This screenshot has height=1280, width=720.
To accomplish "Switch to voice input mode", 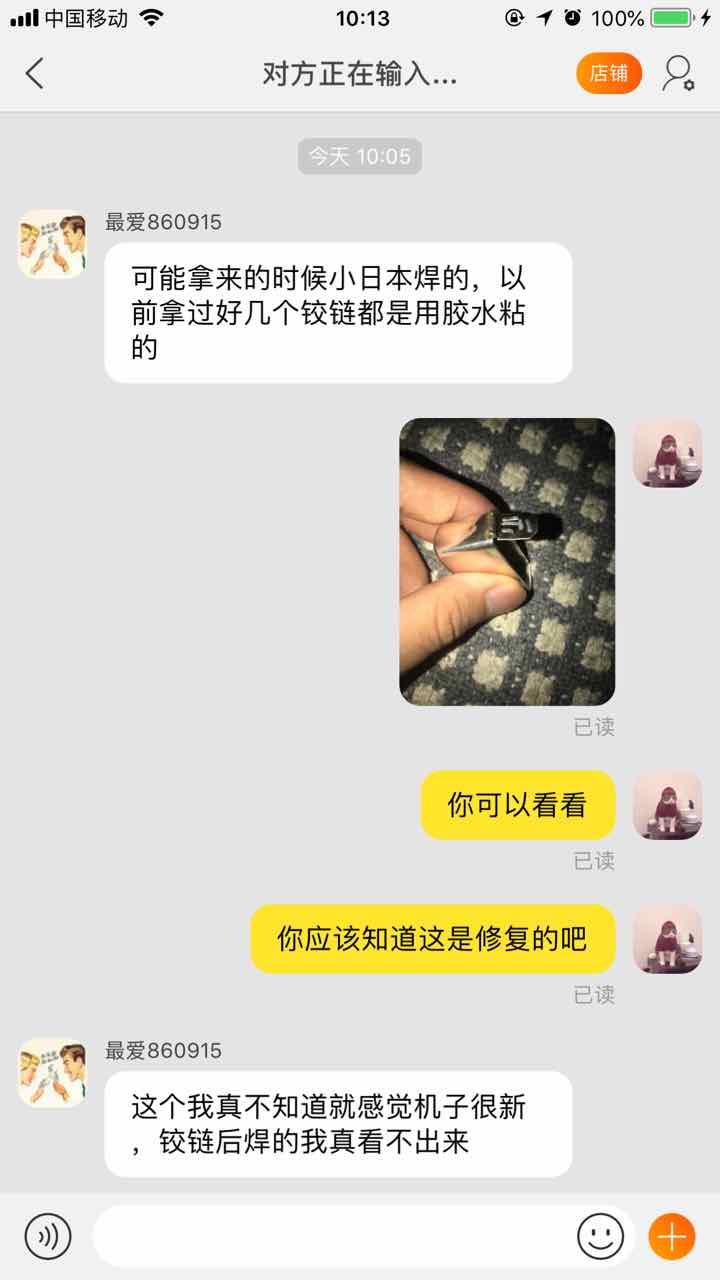I will point(48,1236).
